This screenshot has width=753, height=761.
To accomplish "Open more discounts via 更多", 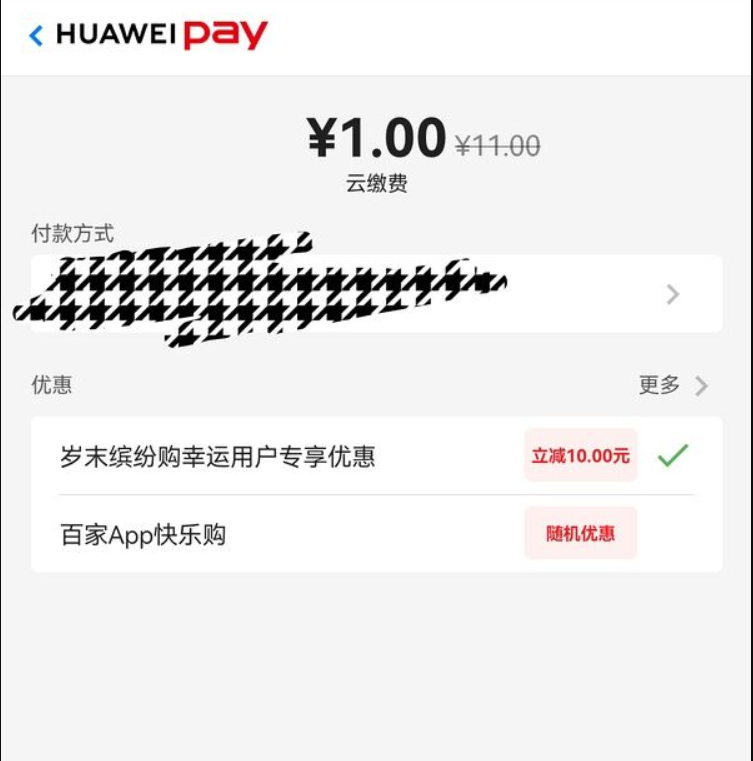I will (673, 385).
